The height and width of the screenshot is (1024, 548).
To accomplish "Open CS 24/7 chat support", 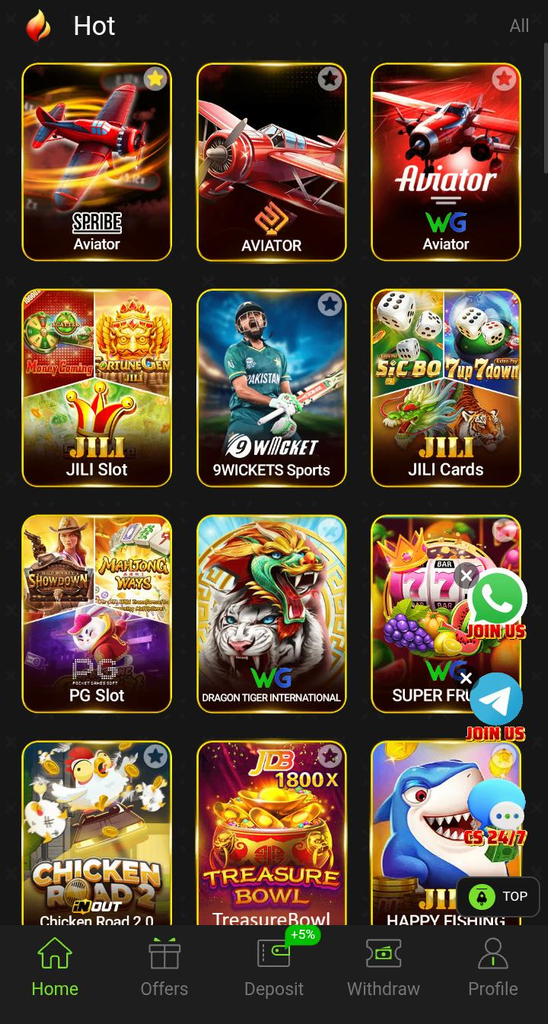I will [x=496, y=814].
